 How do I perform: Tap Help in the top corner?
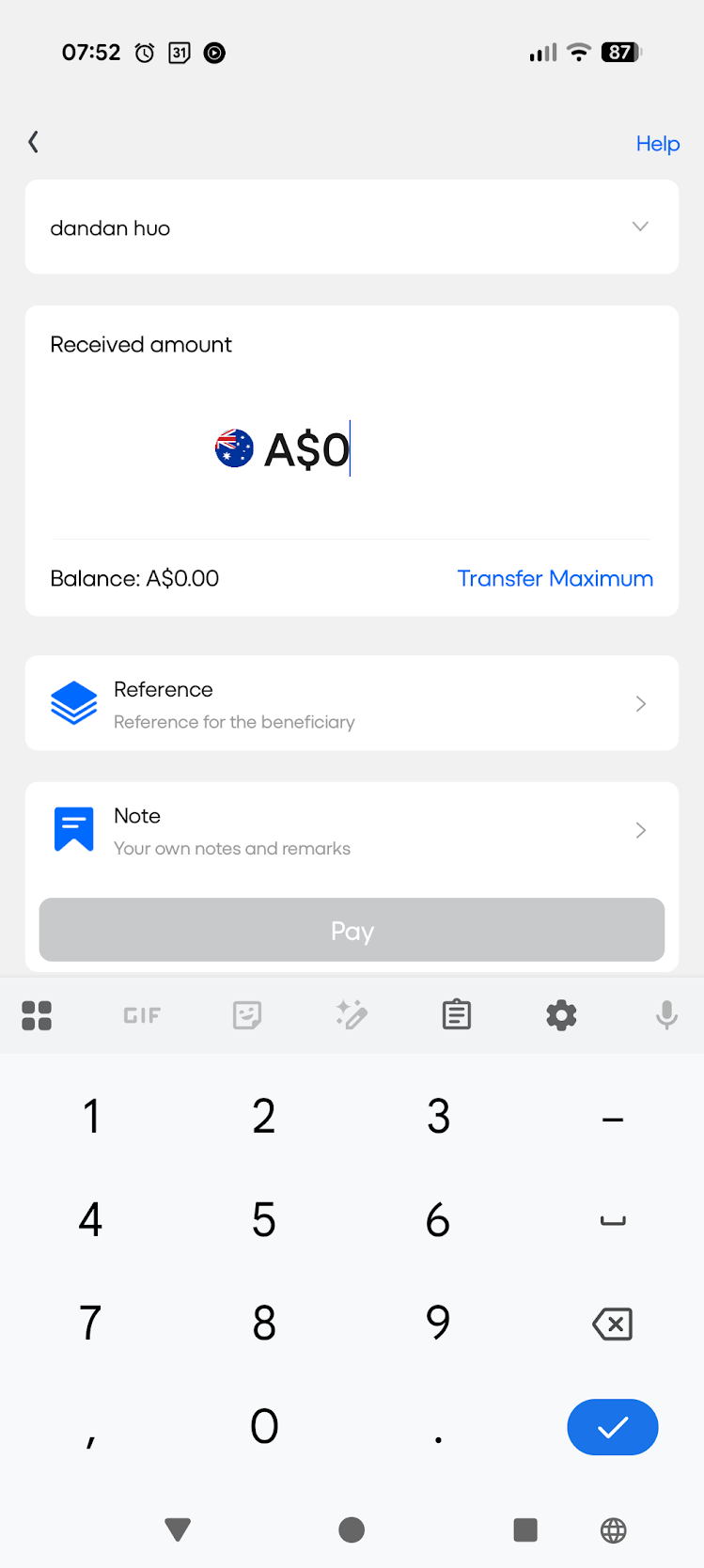click(x=657, y=143)
